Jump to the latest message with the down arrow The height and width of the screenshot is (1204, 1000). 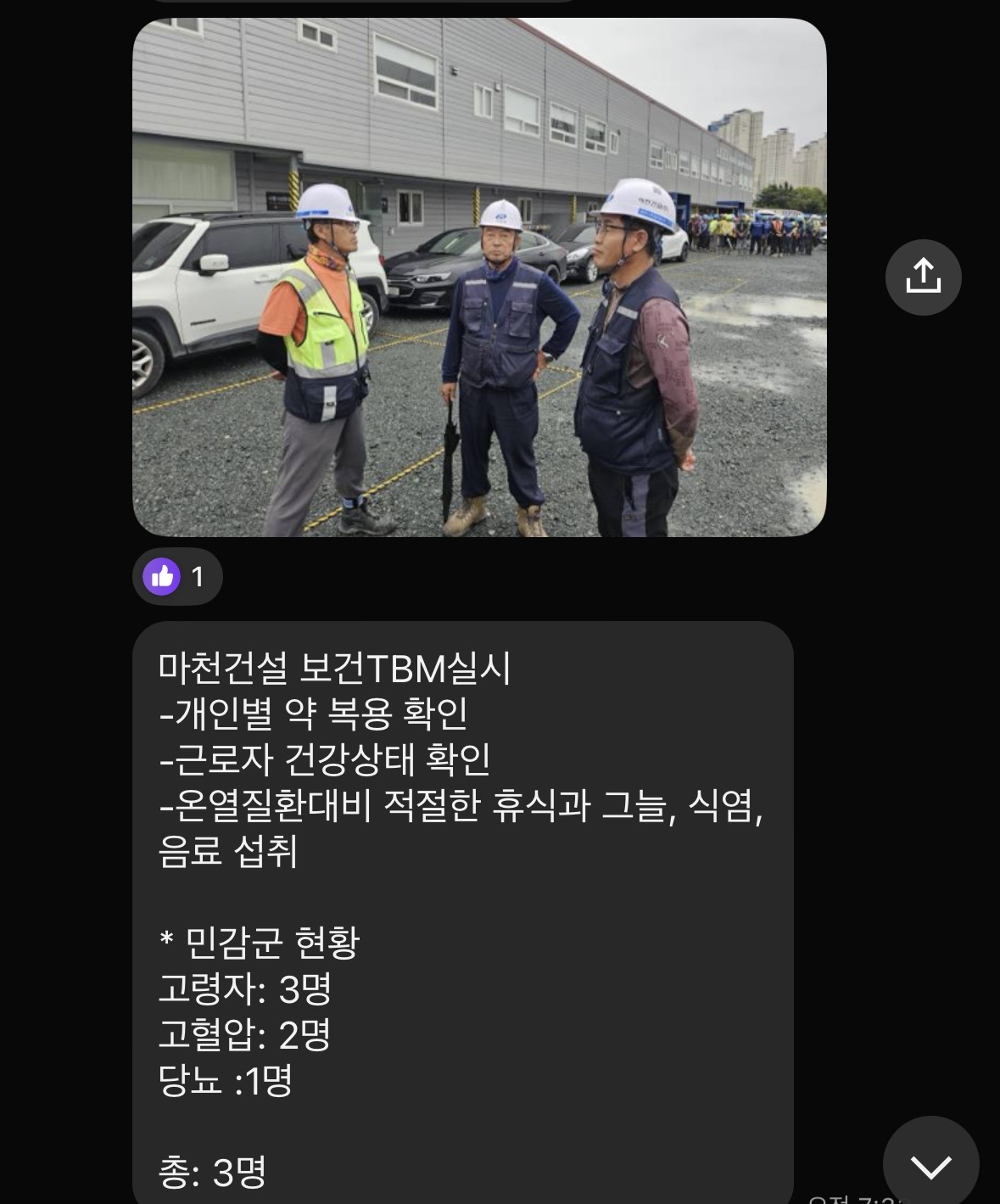[x=930, y=1167]
